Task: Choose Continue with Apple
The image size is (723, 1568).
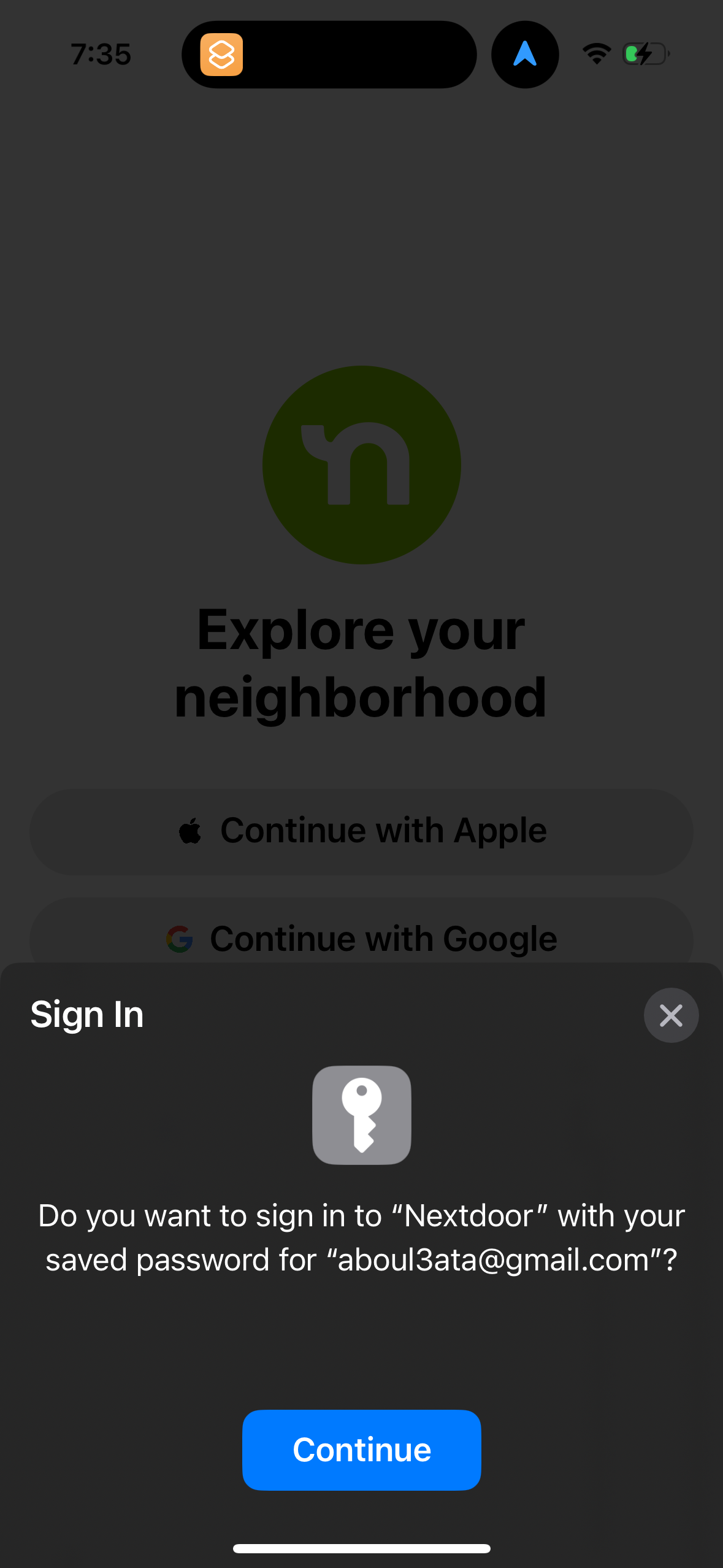Action: pyautogui.click(x=361, y=831)
